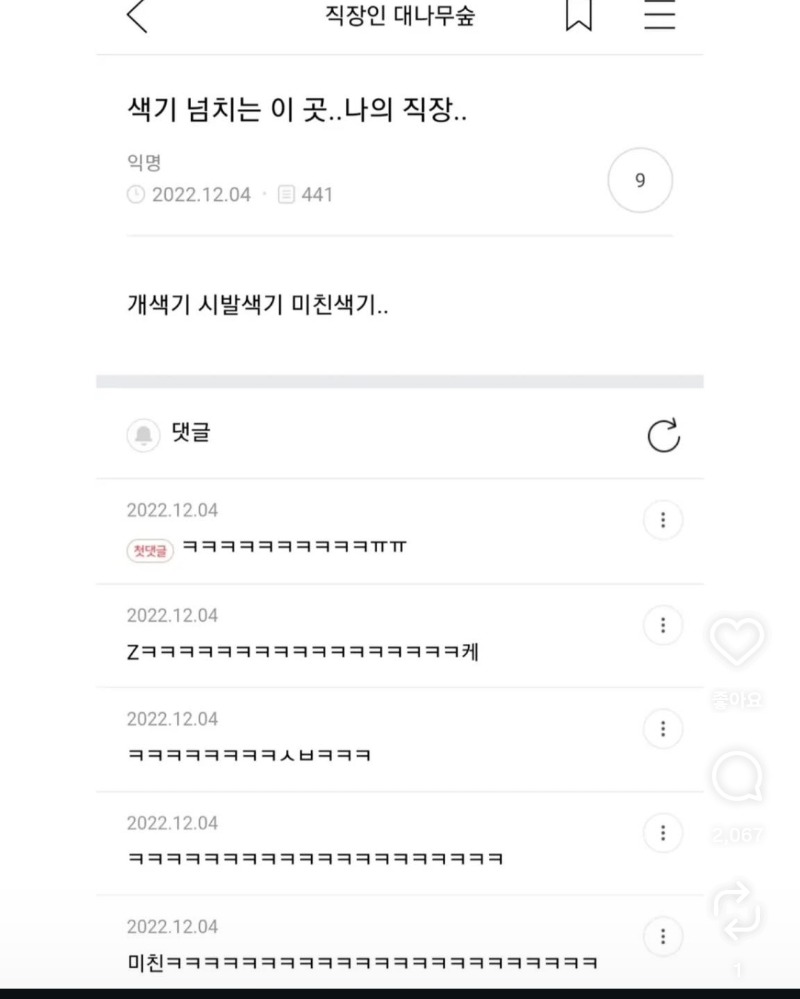Tap the repost arrows icon

click(x=736, y=911)
